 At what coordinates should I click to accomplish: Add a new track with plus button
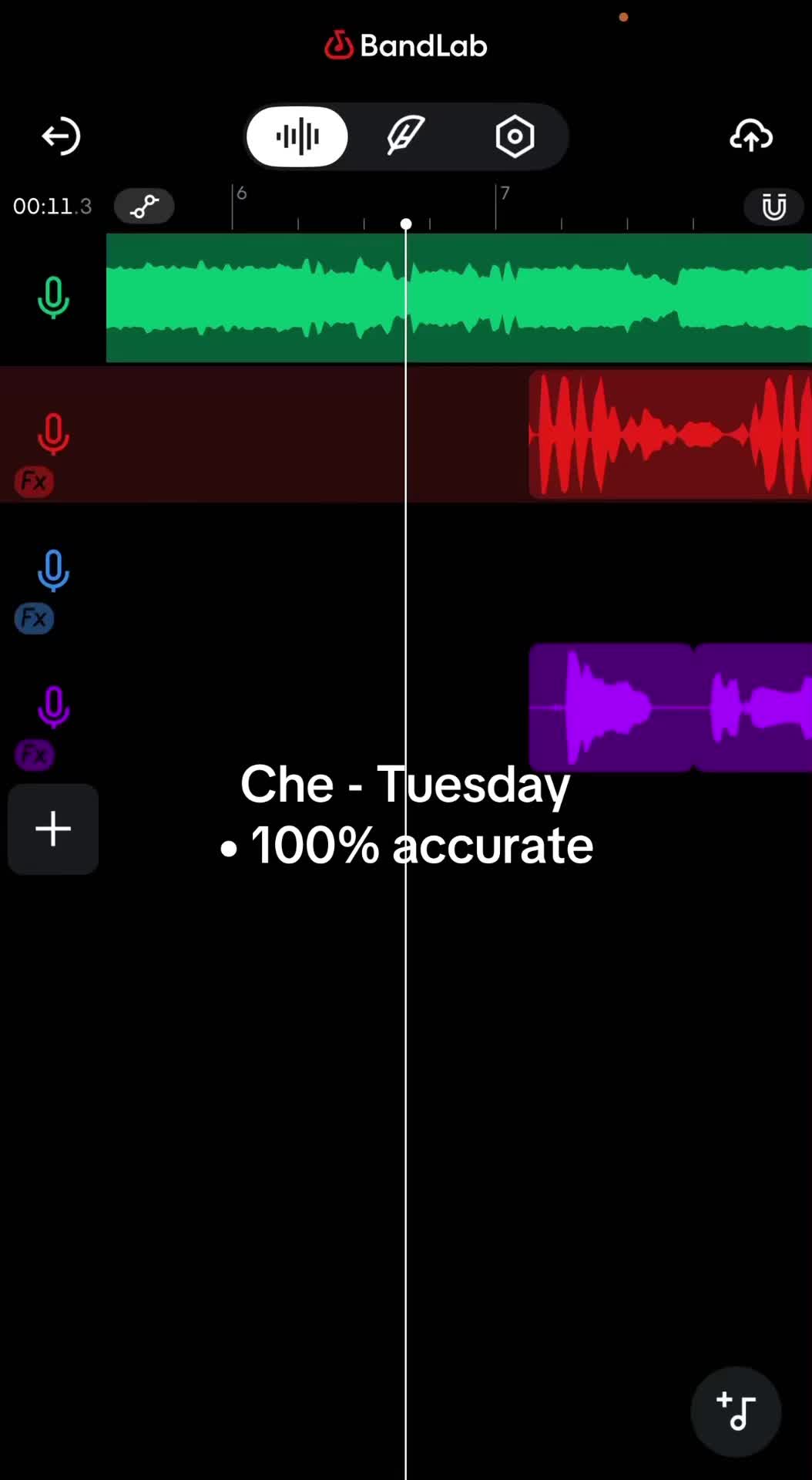pos(53,829)
